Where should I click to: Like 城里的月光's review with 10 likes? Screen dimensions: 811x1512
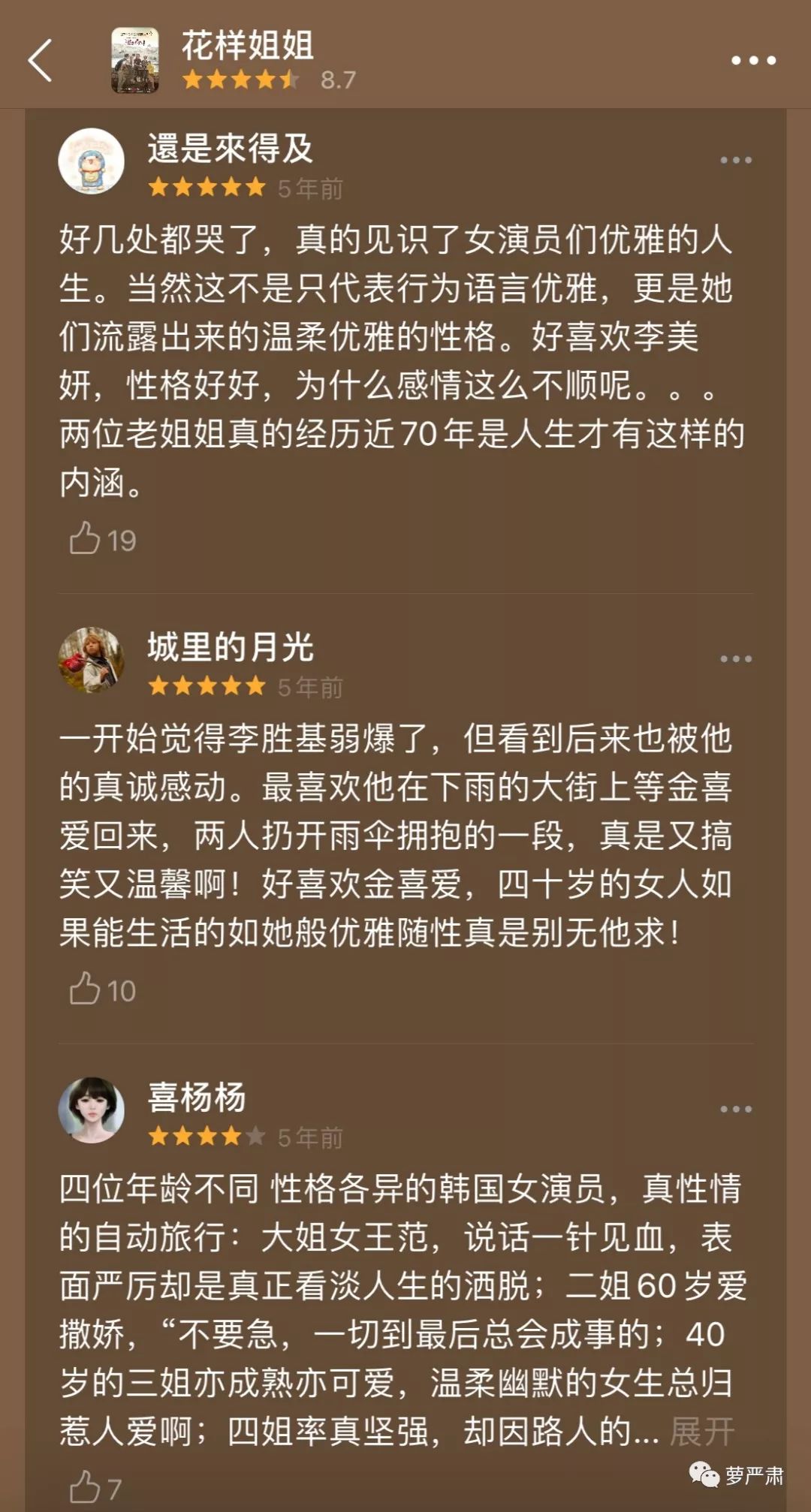[x=85, y=989]
